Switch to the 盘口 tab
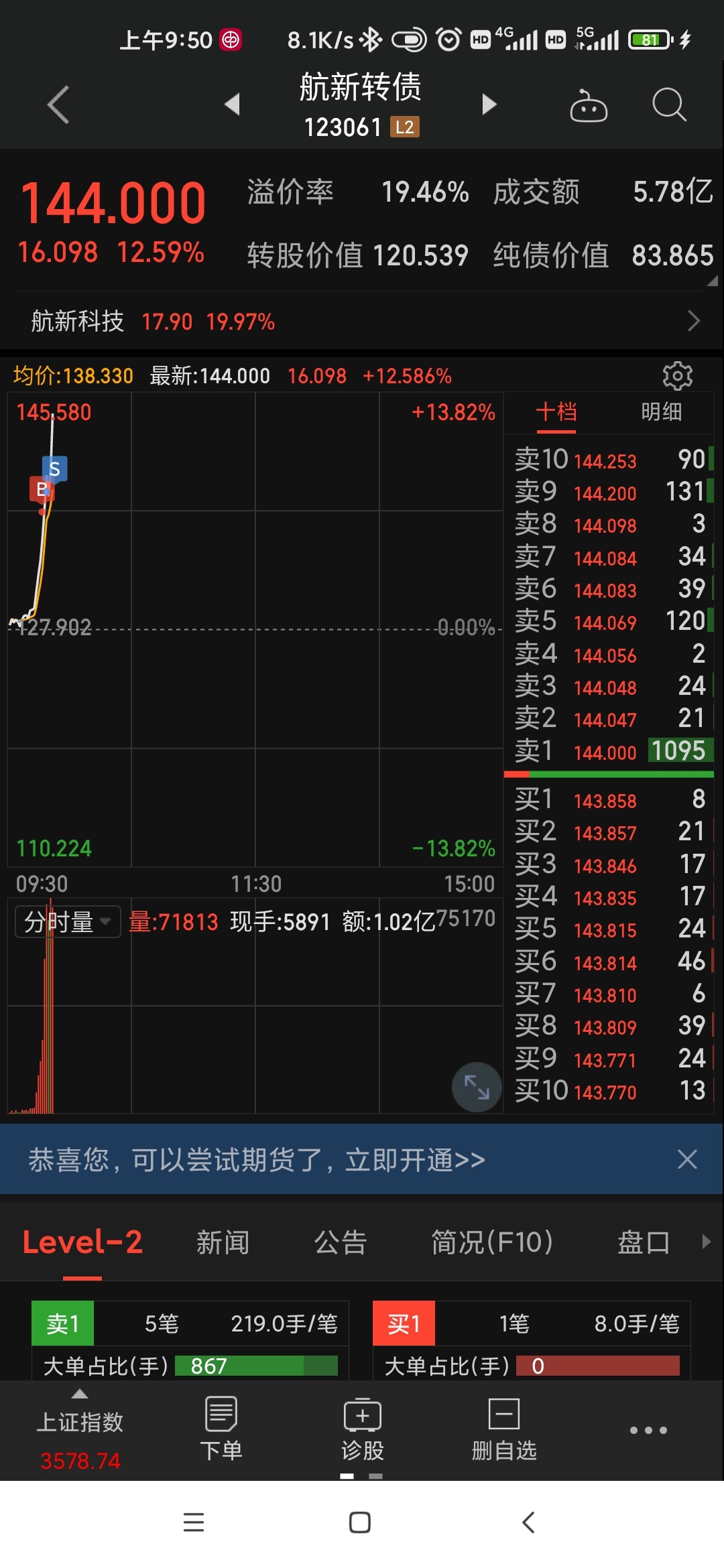 644,1242
